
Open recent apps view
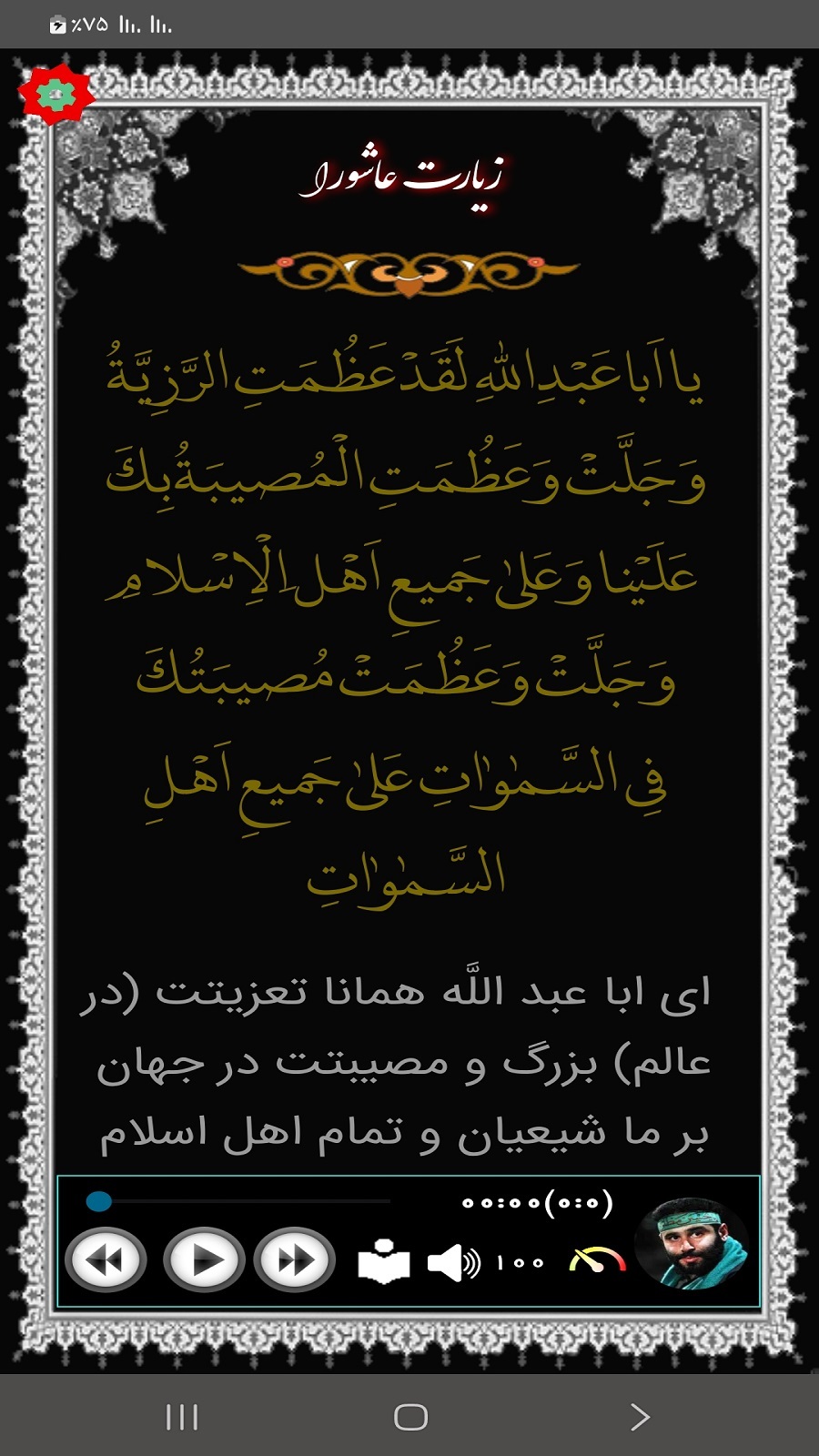point(182,1416)
